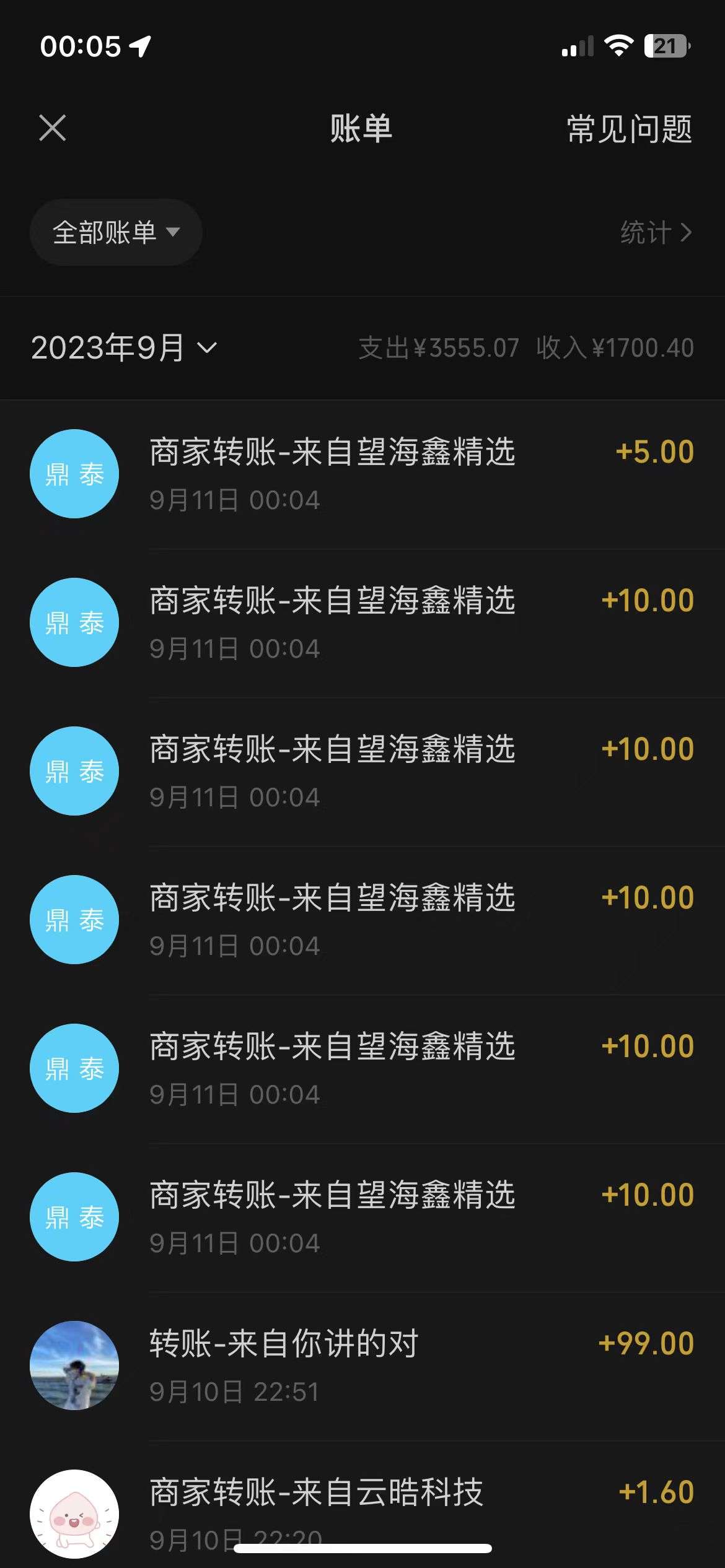Open 常见问题 help page
725x1568 pixels.
tap(629, 129)
